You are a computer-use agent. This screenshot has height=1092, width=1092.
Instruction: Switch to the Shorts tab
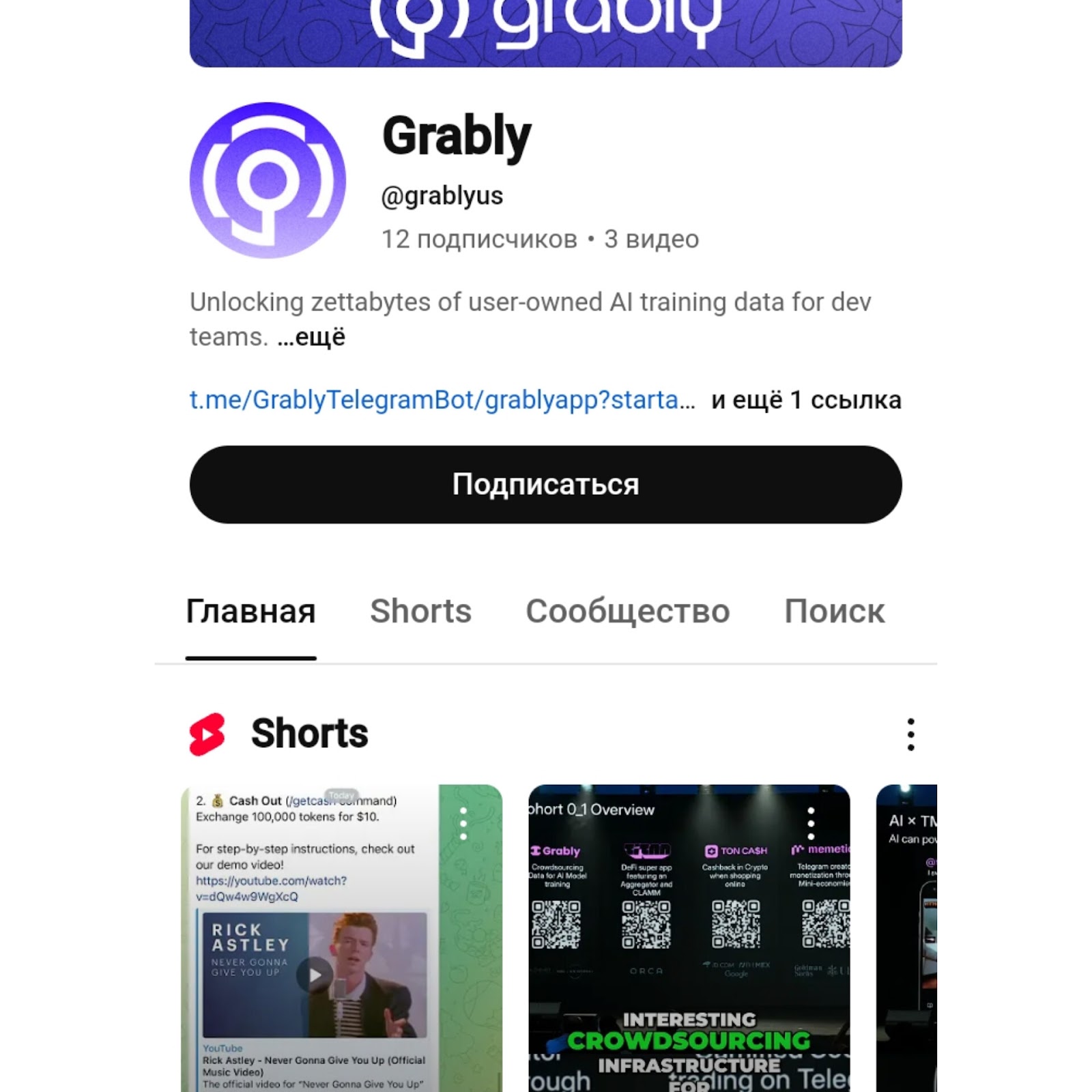pyautogui.click(x=420, y=612)
